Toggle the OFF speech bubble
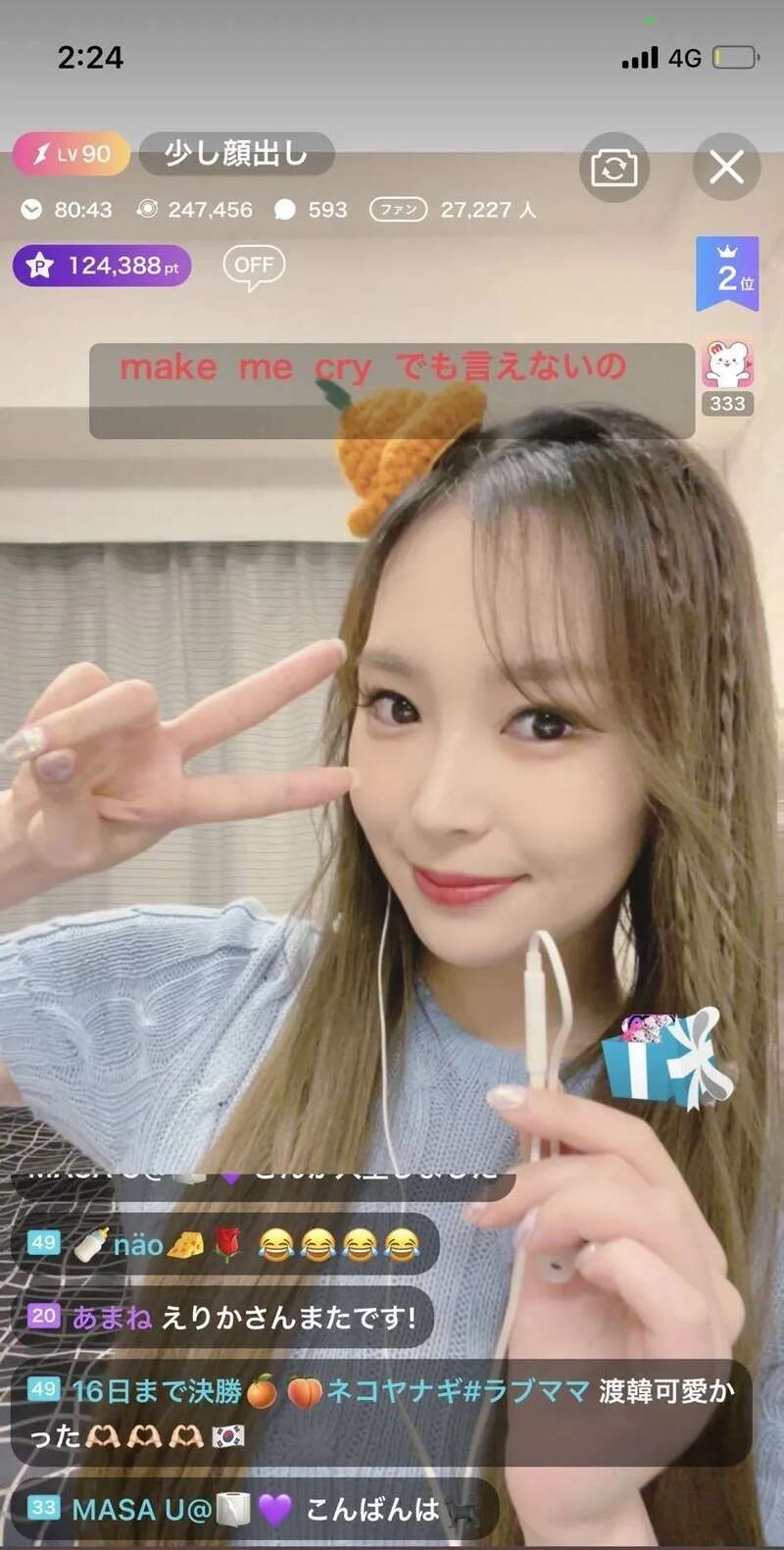This screenshot has height=1550, width=784. point(254,266)
